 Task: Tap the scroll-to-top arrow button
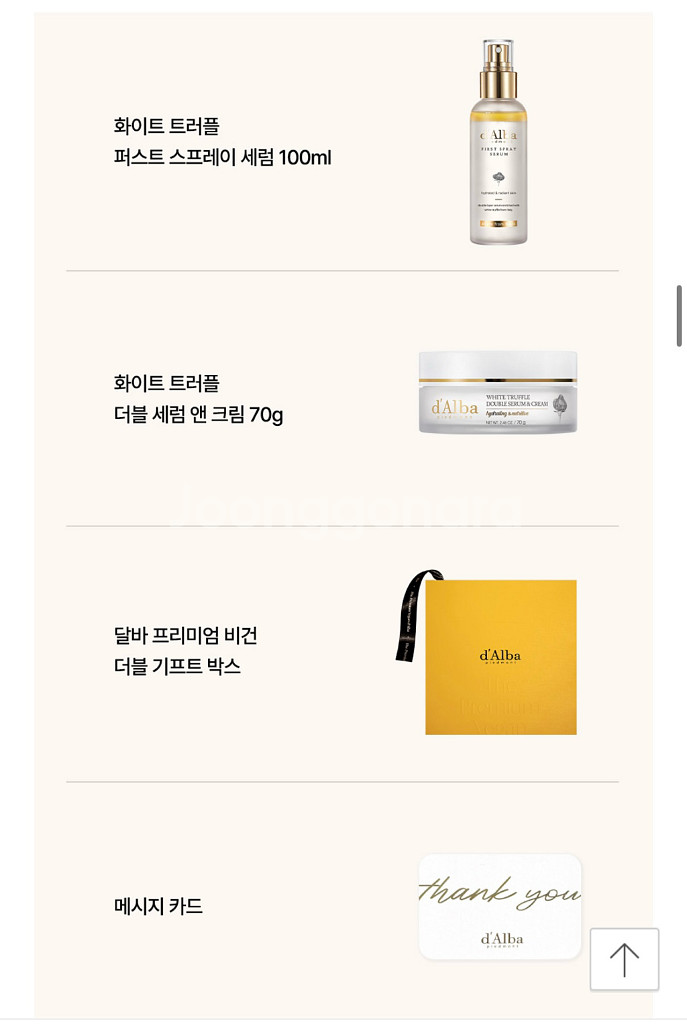[624, 959]
